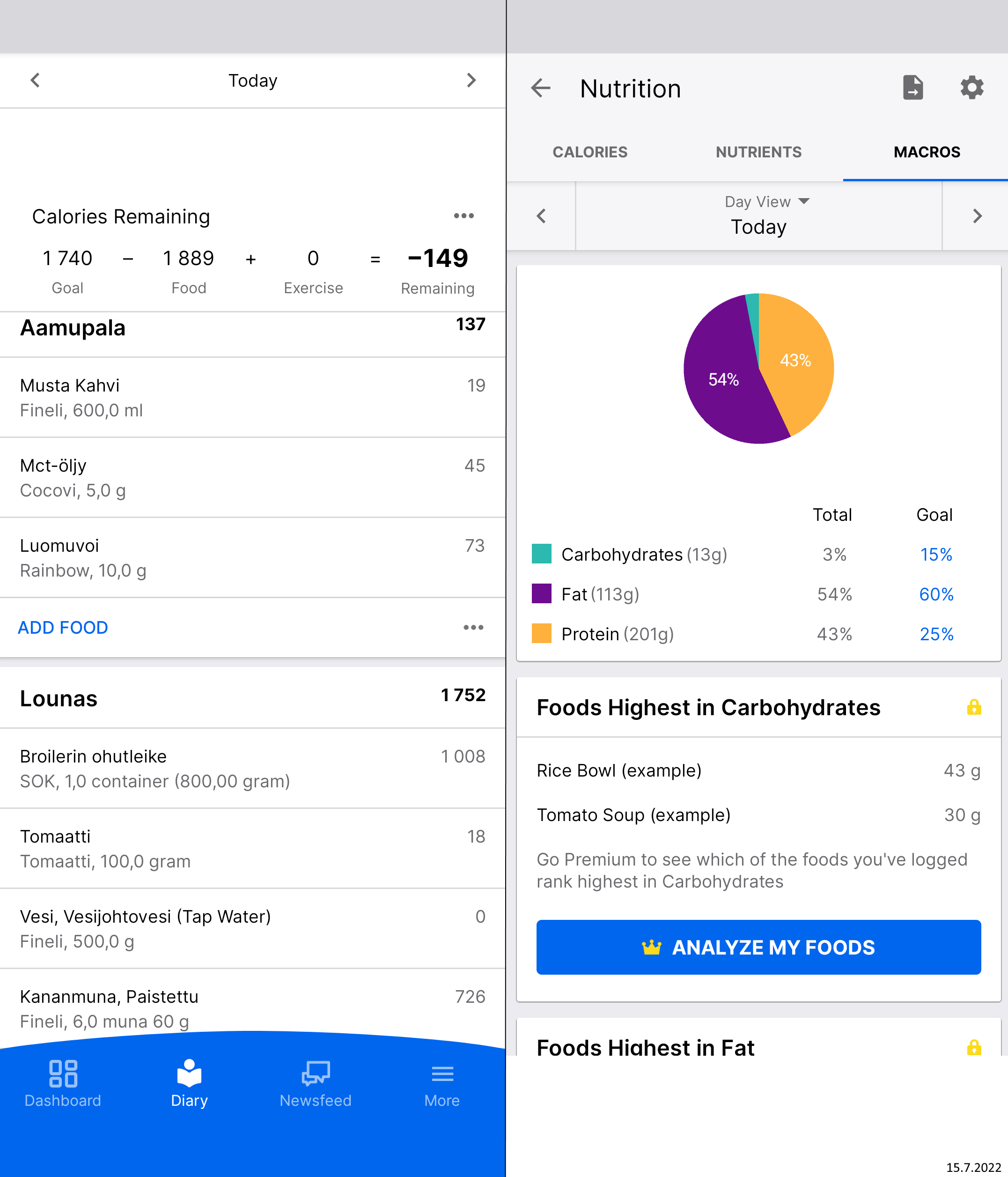1008x1177 pixels.
Task: Open the Musta Kahvi entry
Action: [252, 398]
